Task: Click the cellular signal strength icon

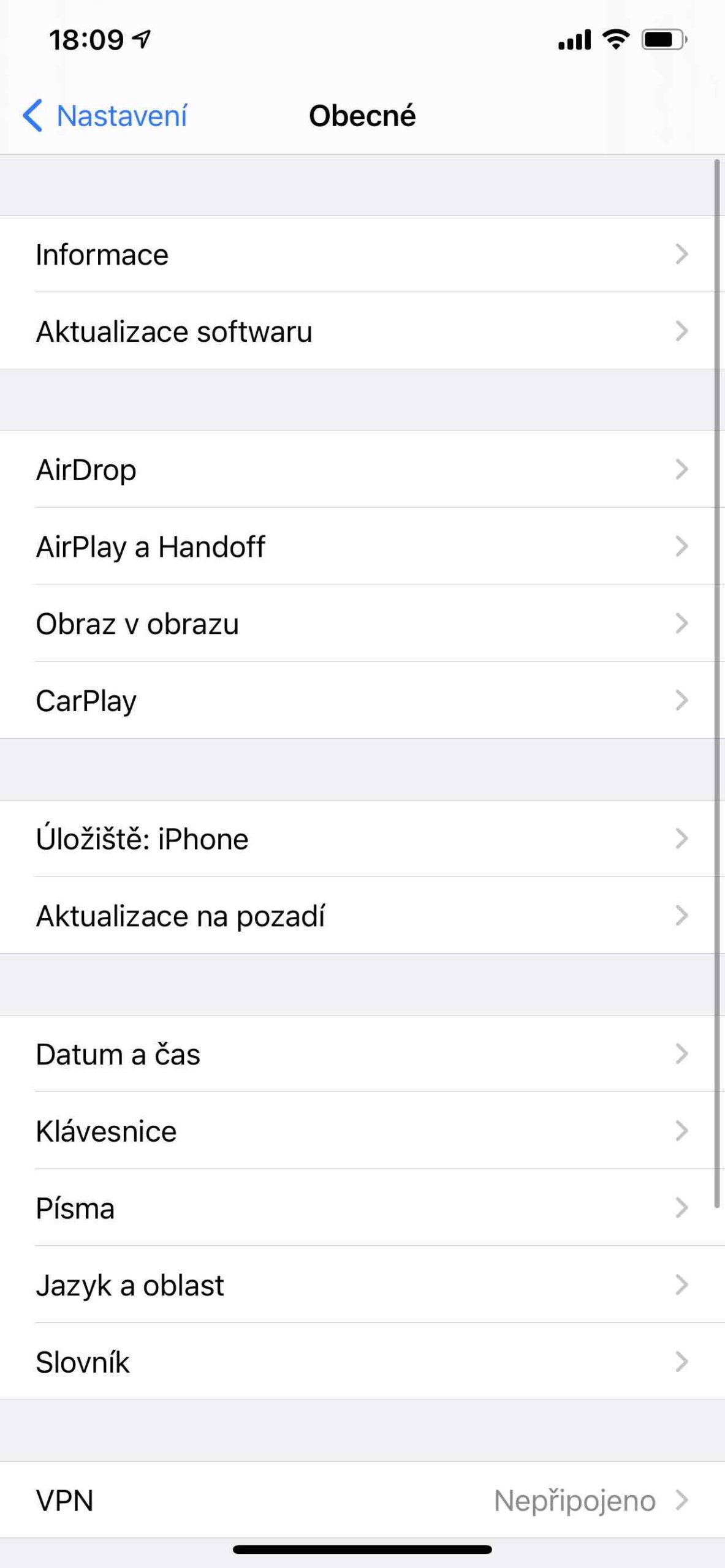Action: click(x=572, y=38)
